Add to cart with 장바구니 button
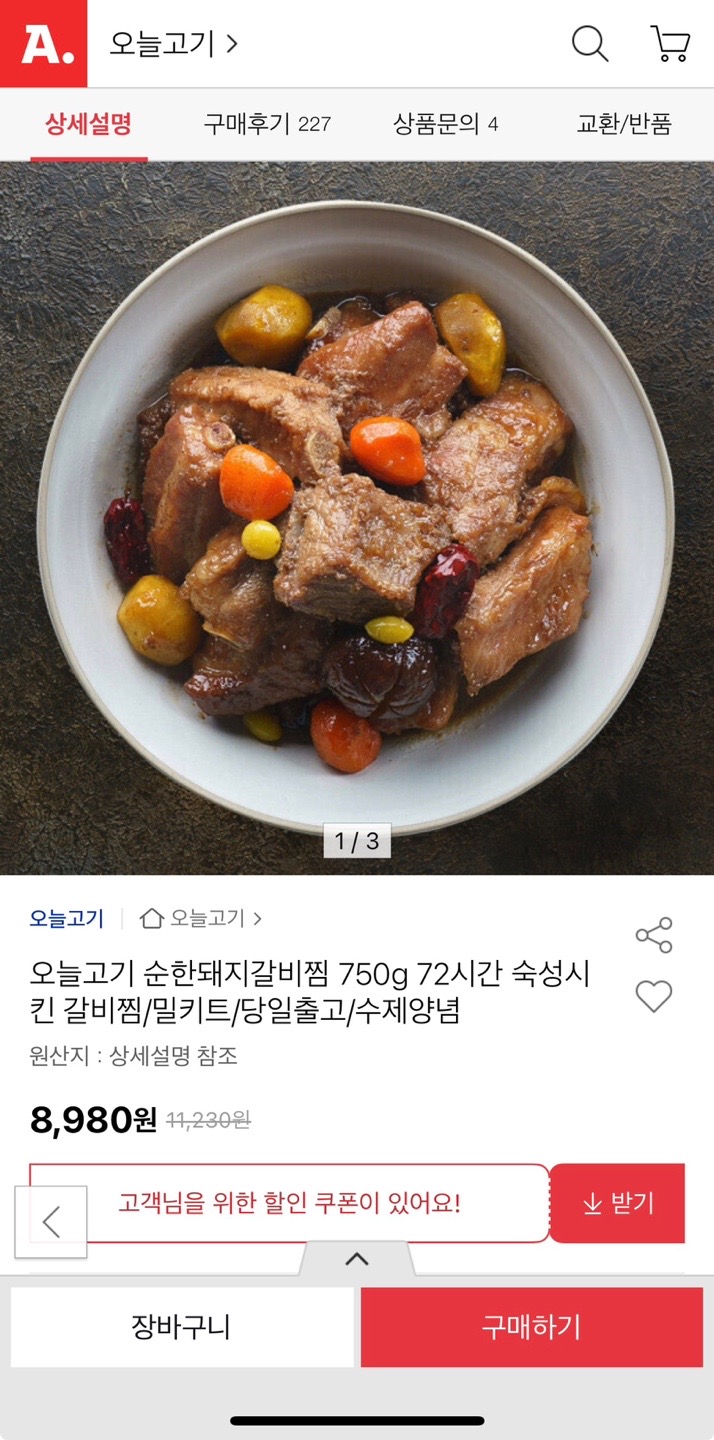Viewport: 714px width, 1440px height. (x=182, y=1327)
